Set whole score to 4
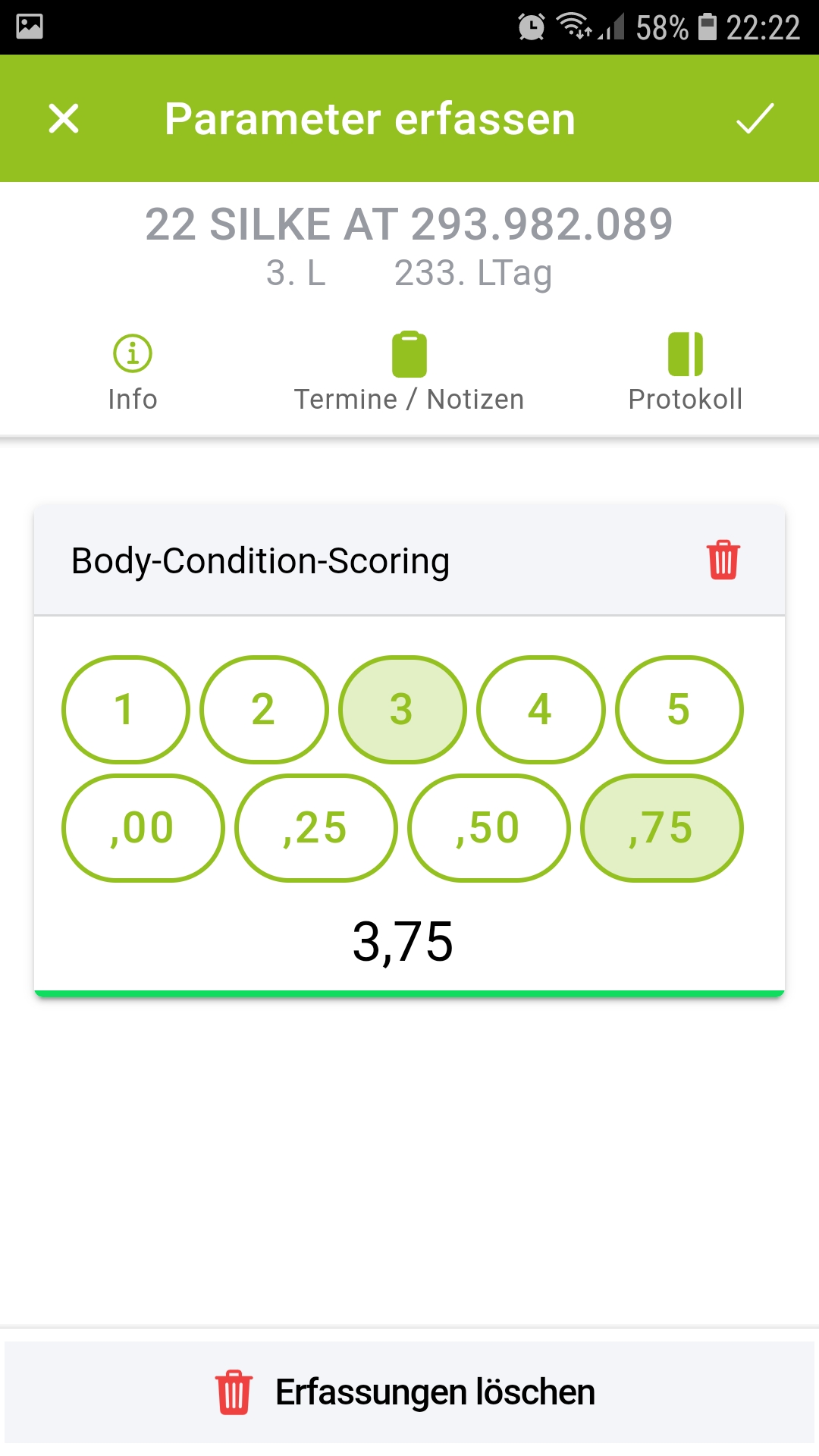Viewport: 819px width, 1456px height. (x=541, y=710)
